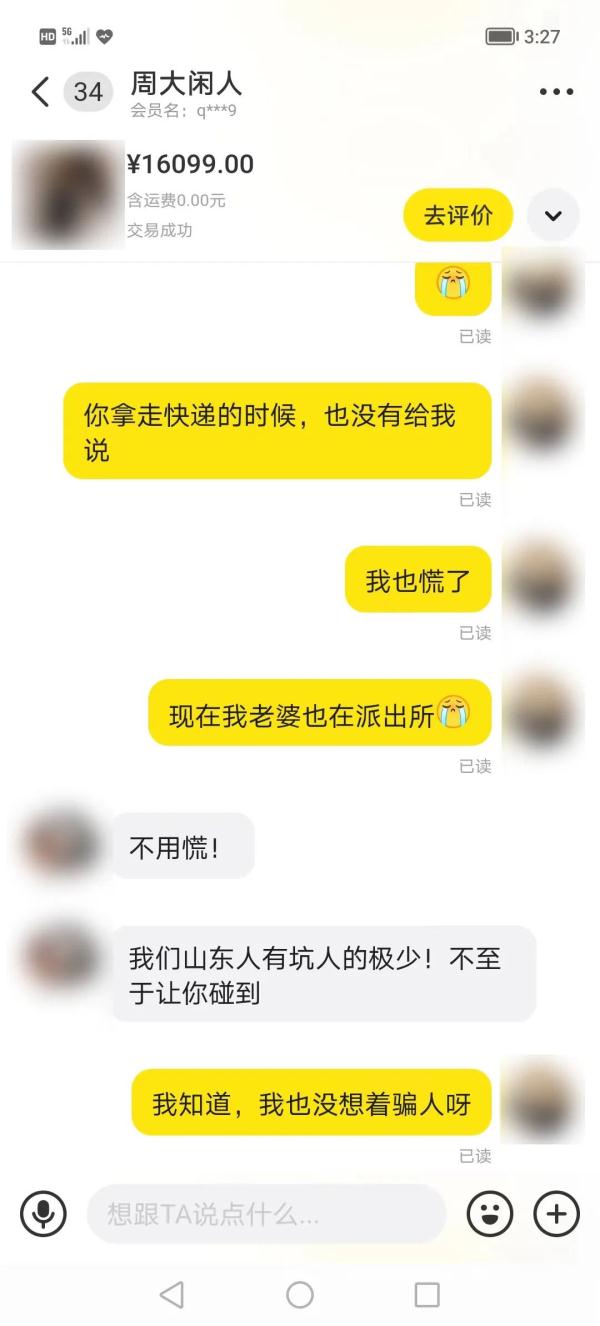Focus the 想跟TA说点什么 message field
This screenshot has height=1326, width=600.
(x=266, y=1214)
